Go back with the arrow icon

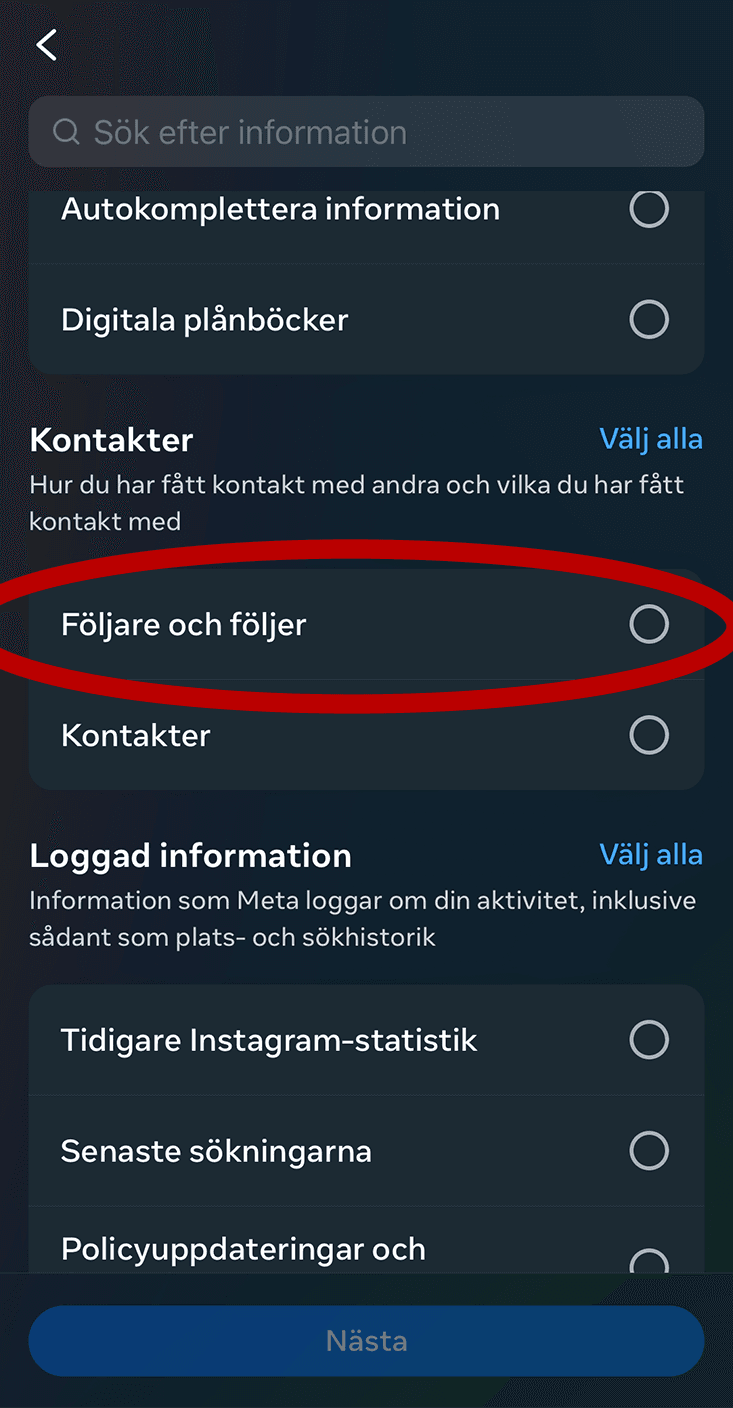(x=46, y=45)
